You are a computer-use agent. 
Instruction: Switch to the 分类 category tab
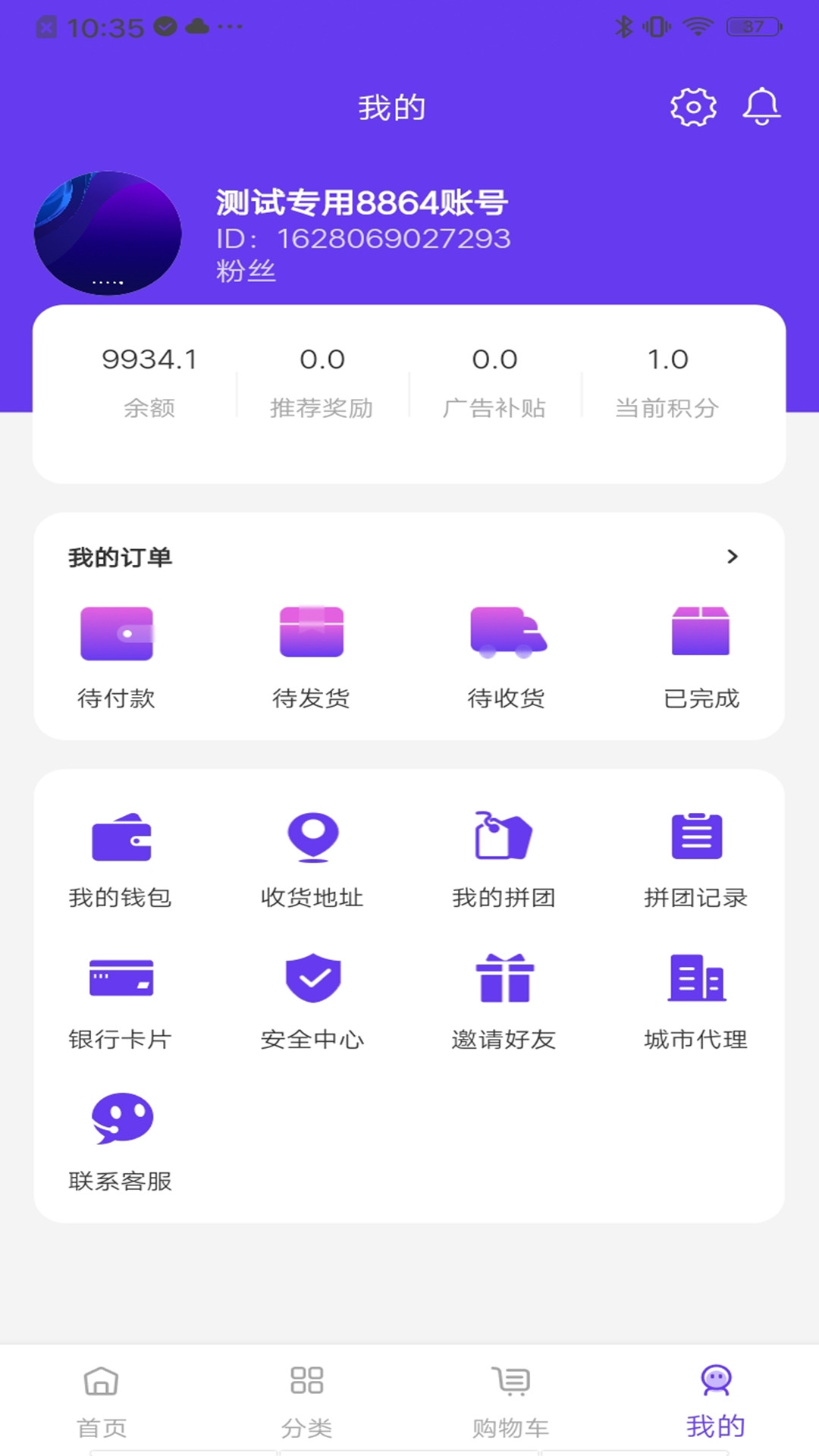pos(307,1395)
